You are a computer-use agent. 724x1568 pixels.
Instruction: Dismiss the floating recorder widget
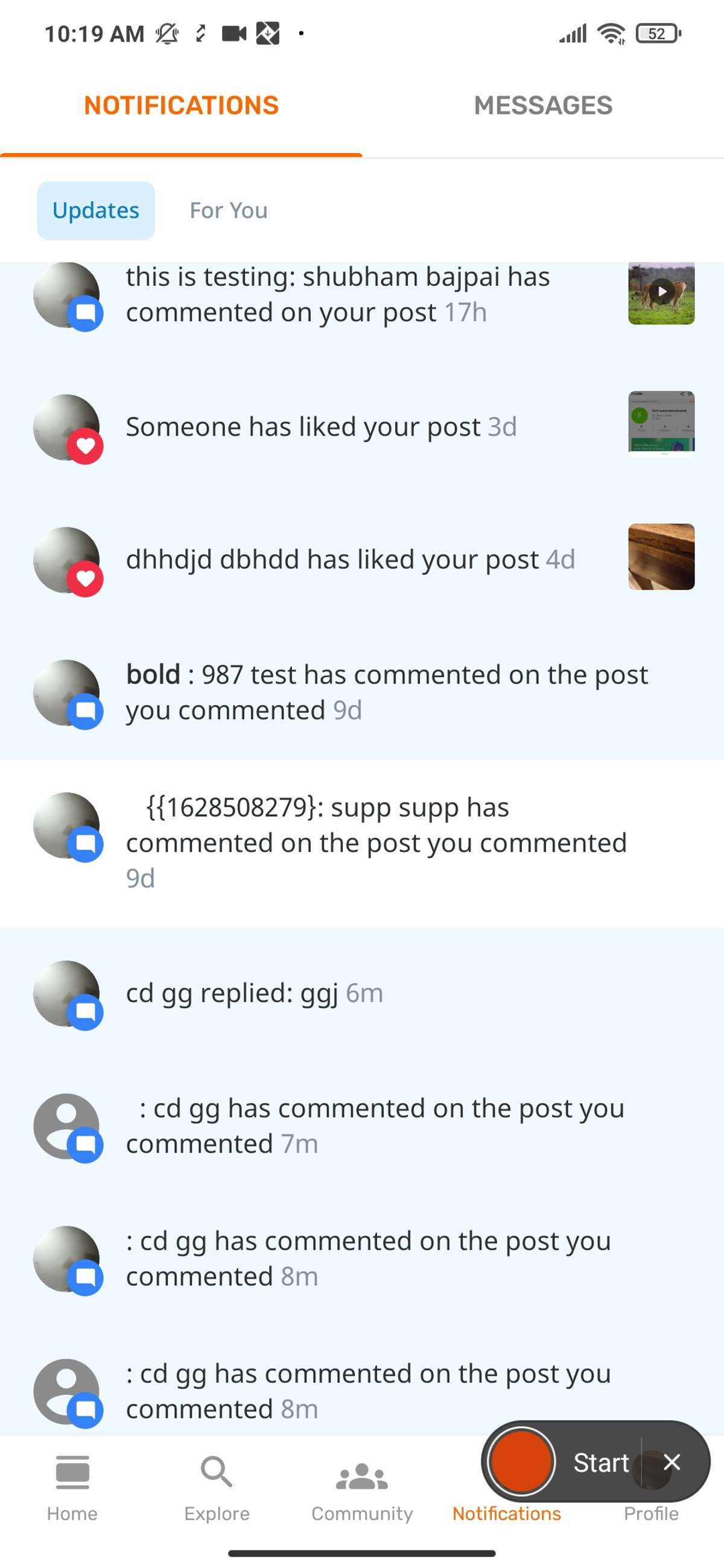pos(672,1461)
